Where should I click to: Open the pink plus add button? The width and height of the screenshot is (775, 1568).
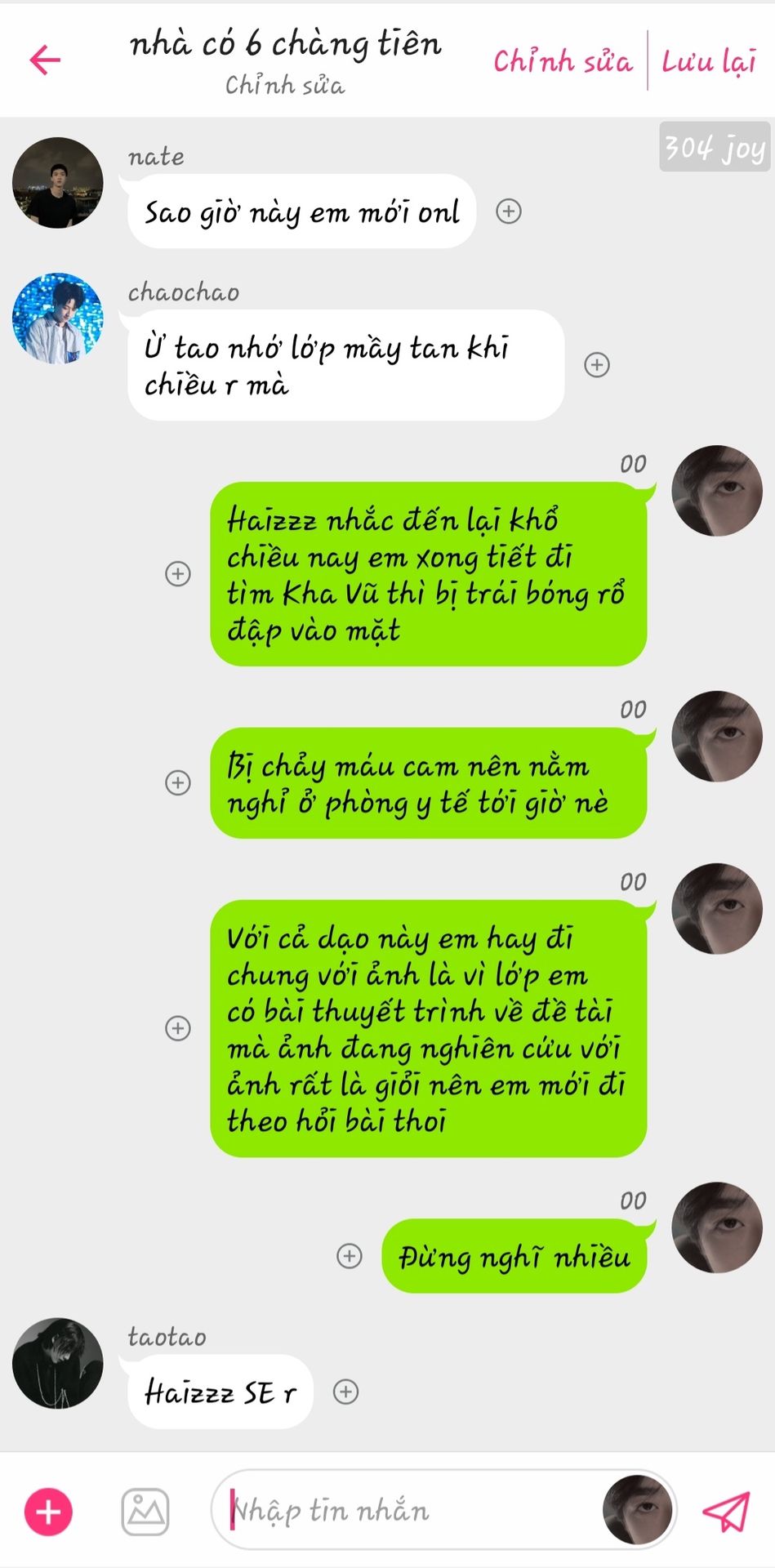(x=48, y=1512)
